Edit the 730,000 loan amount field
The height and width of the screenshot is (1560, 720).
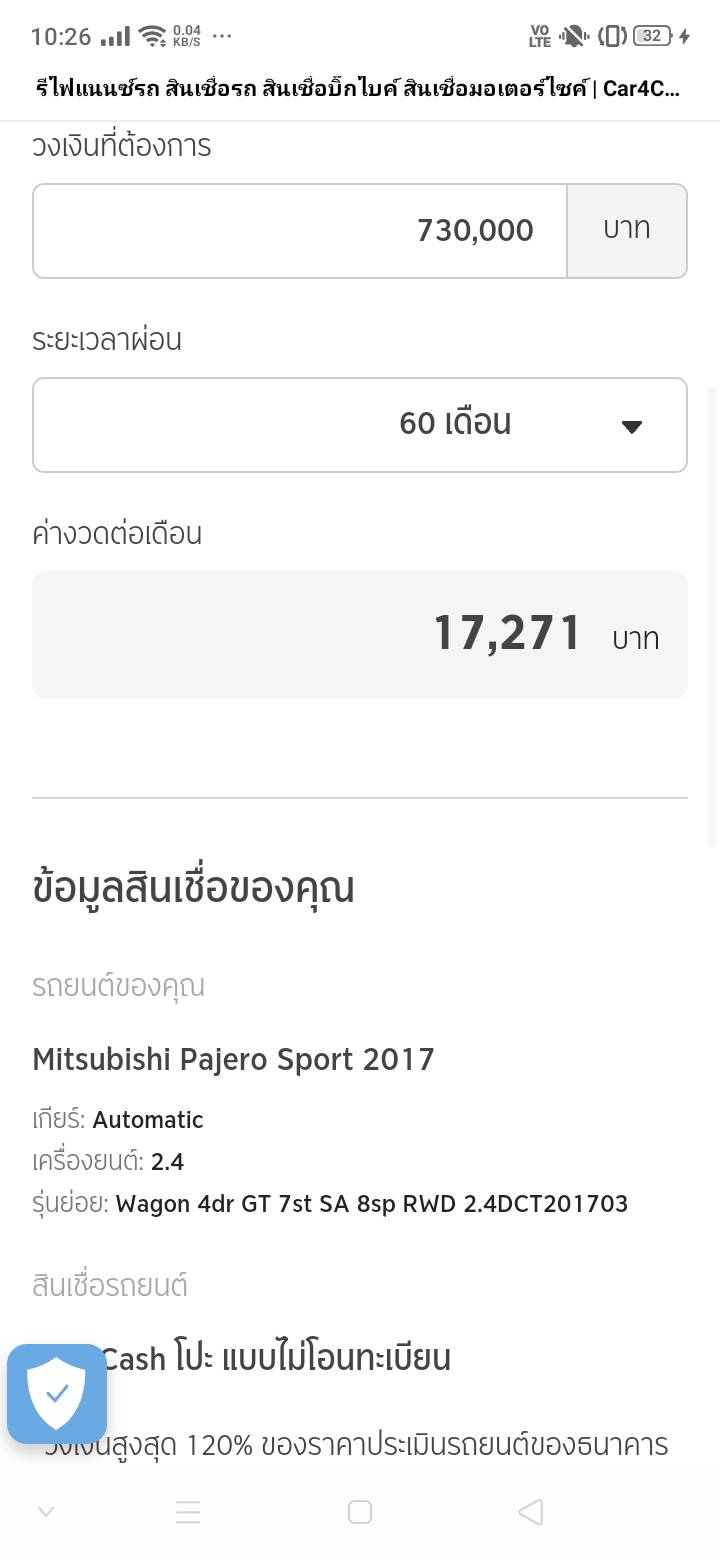(300, 231)
